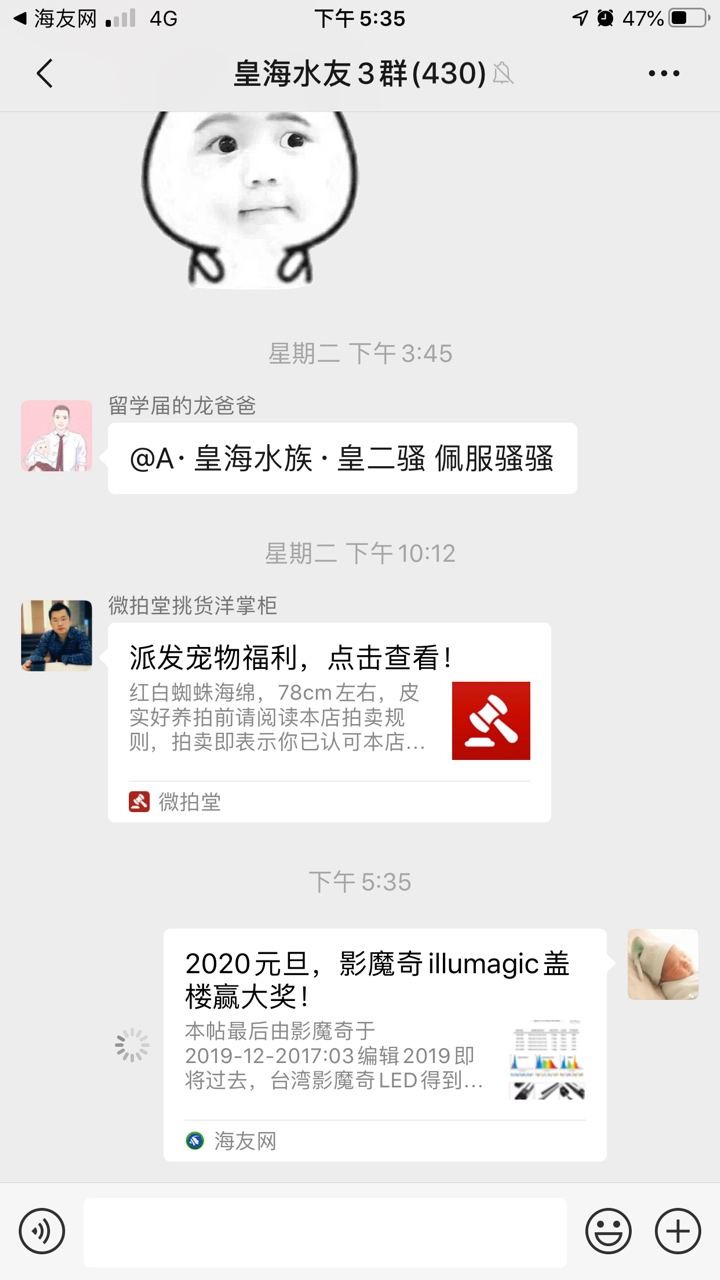View 留学届的龙爸爸's profile avatar

coord(57,436)
